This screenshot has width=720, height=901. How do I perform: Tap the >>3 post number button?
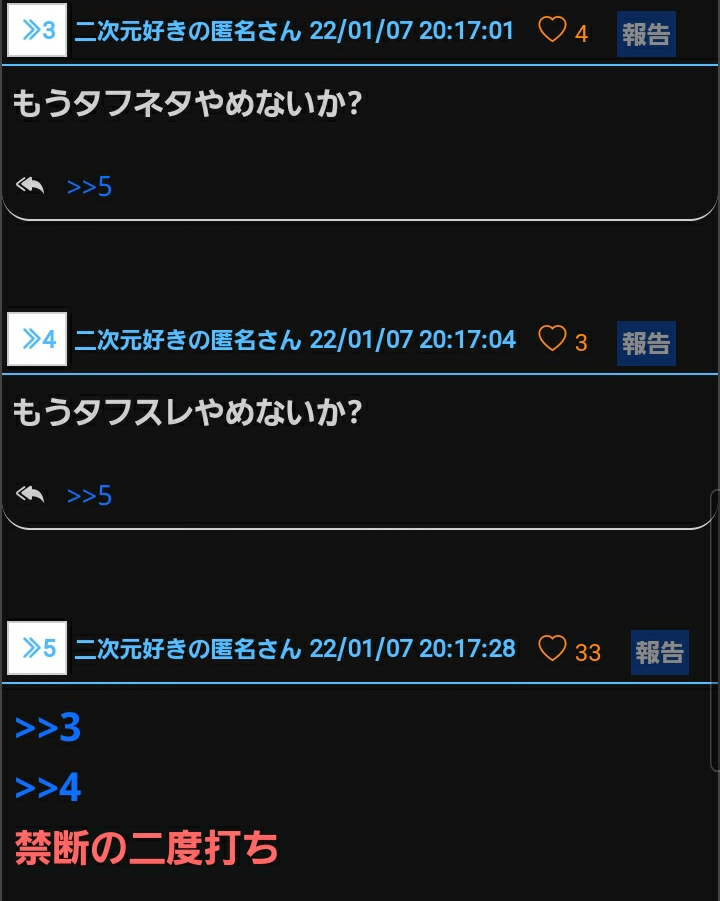click(37, 30)
